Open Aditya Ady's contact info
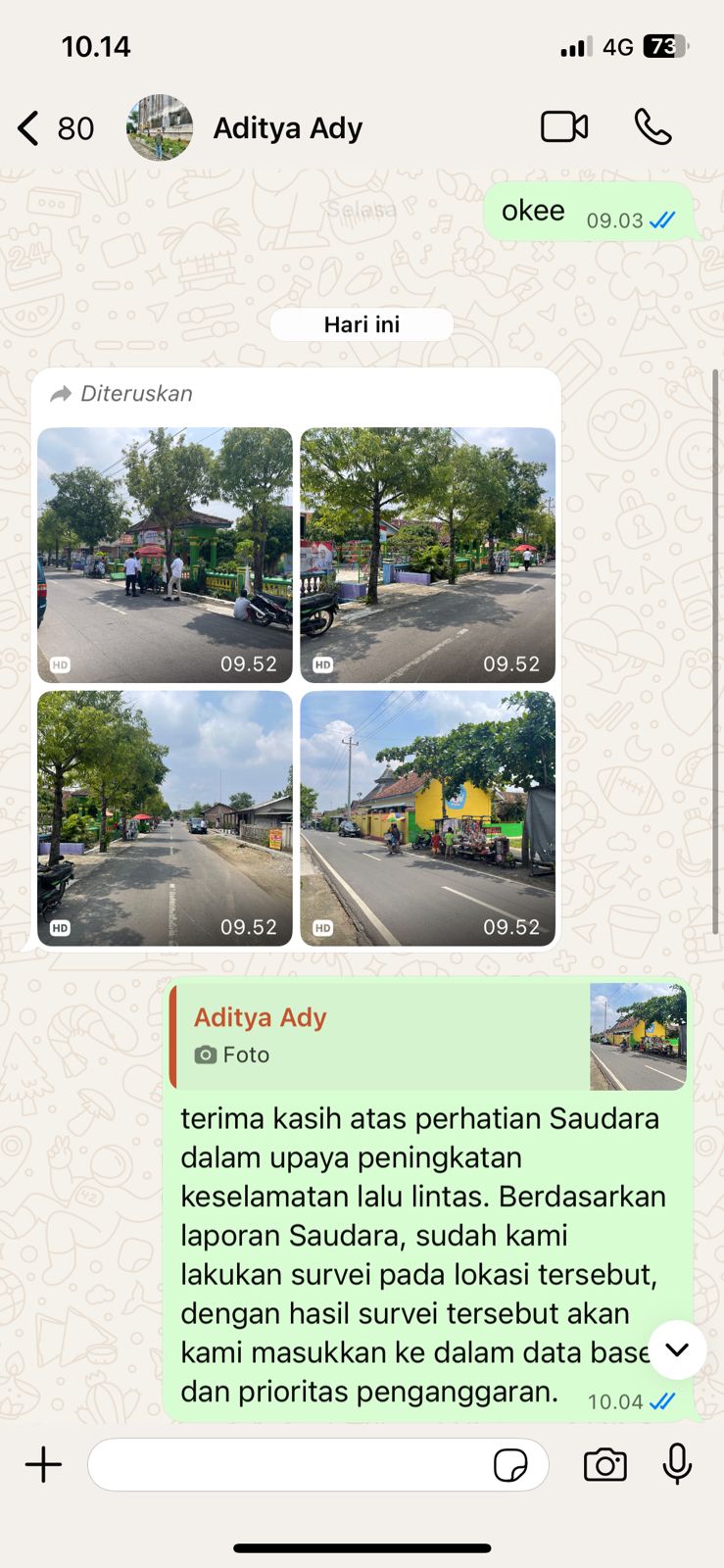Screen dimensions: 724x1568 [287, 128]
